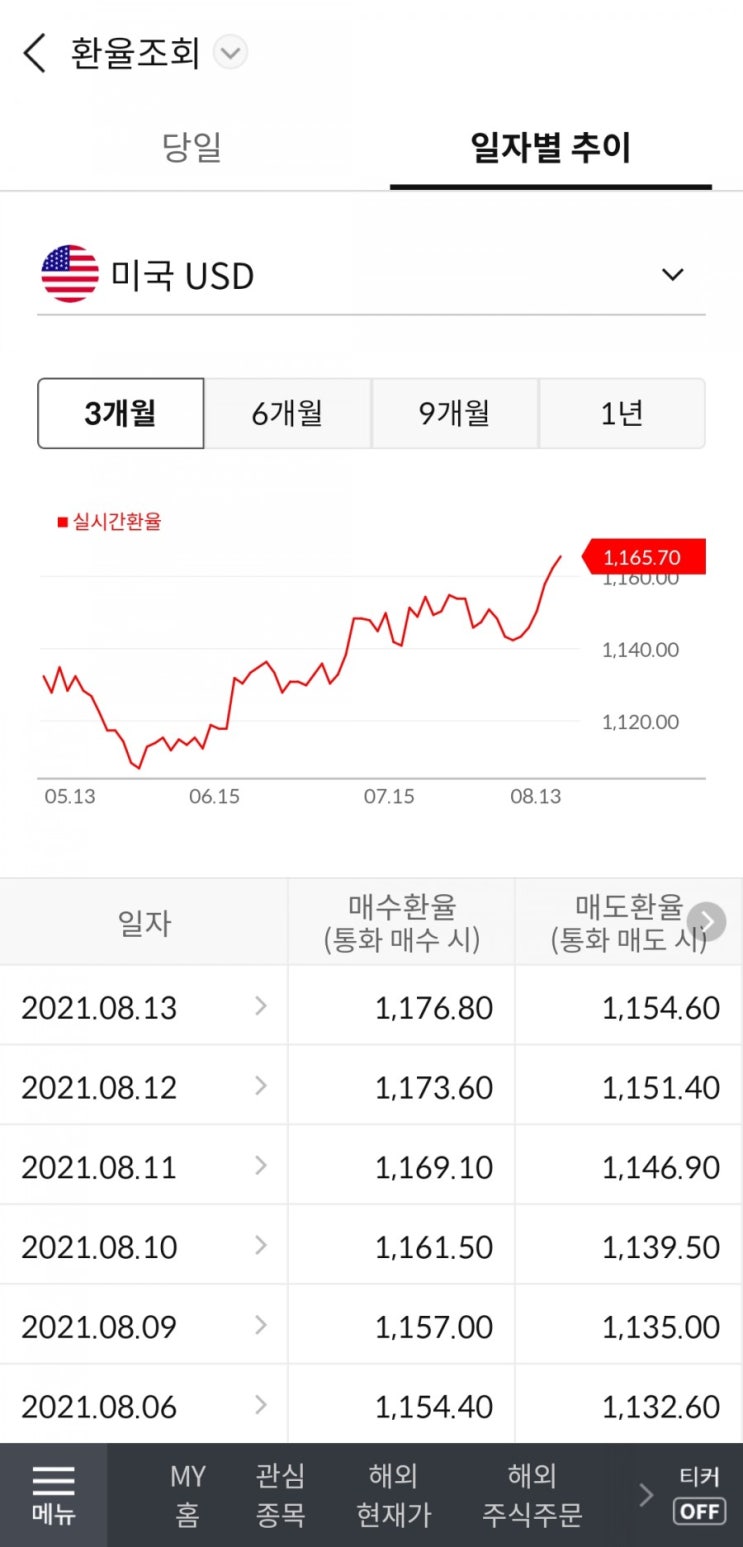The image size is (743, 1547).
Task: Select the 9개월 chart period
Action: coord(455,413)
